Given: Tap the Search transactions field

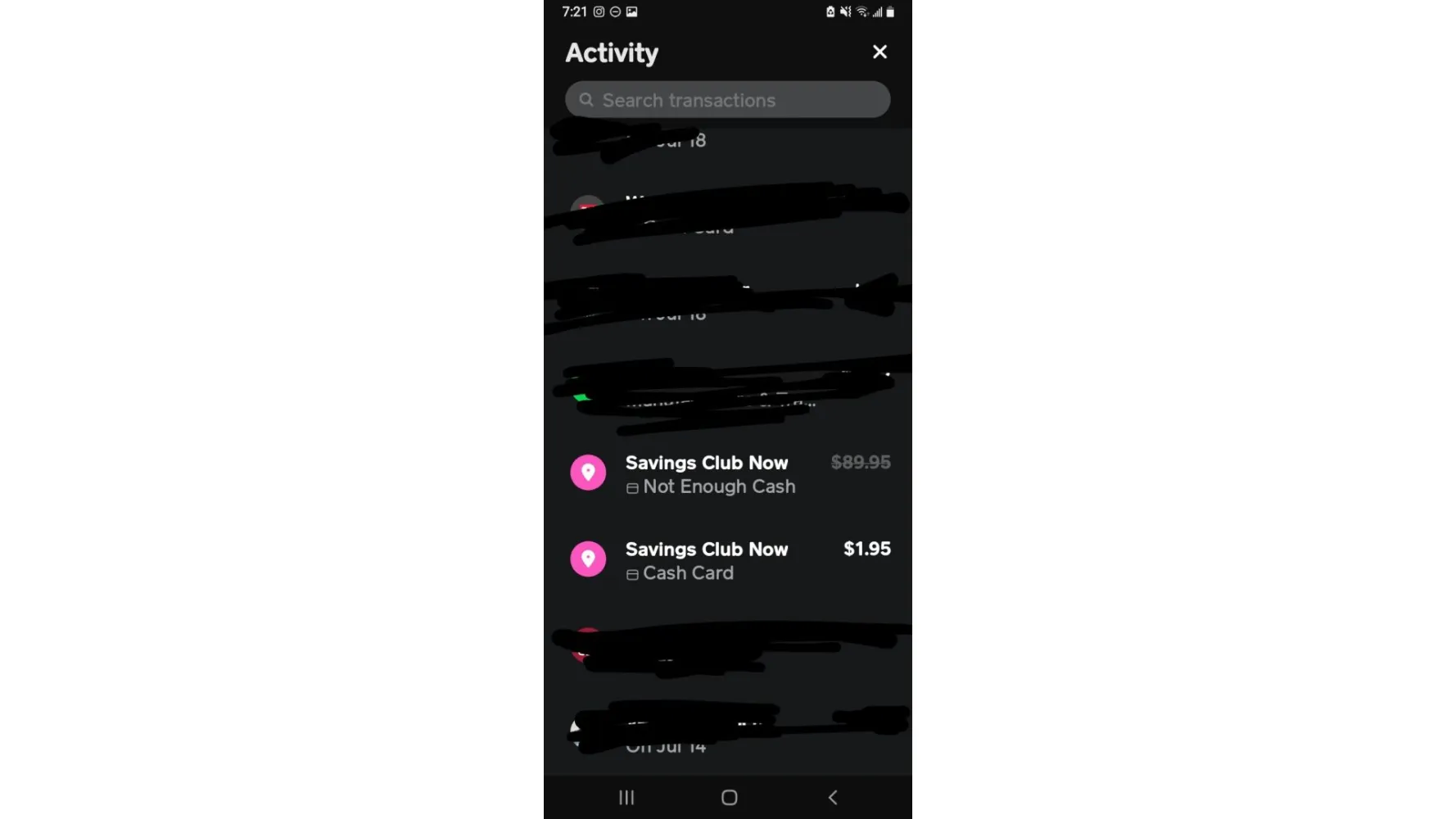Looking at the screenshot, I should pos(727,100).
